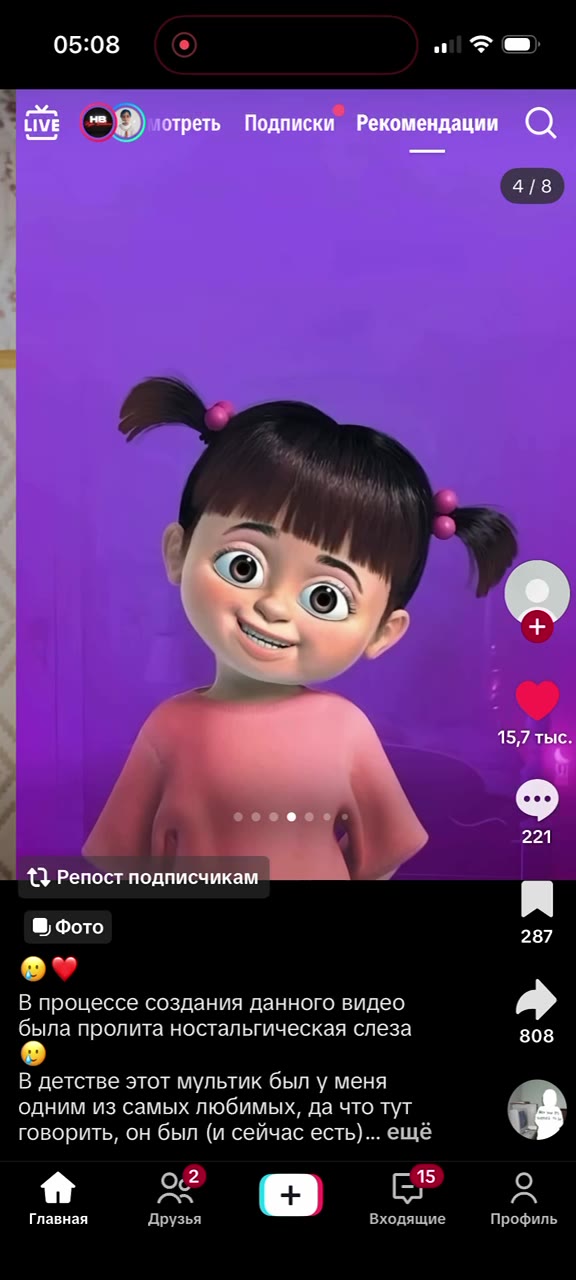576x1280 pixels.
Task: Share the post with the arrow
Action: click(x=537, y=999)
